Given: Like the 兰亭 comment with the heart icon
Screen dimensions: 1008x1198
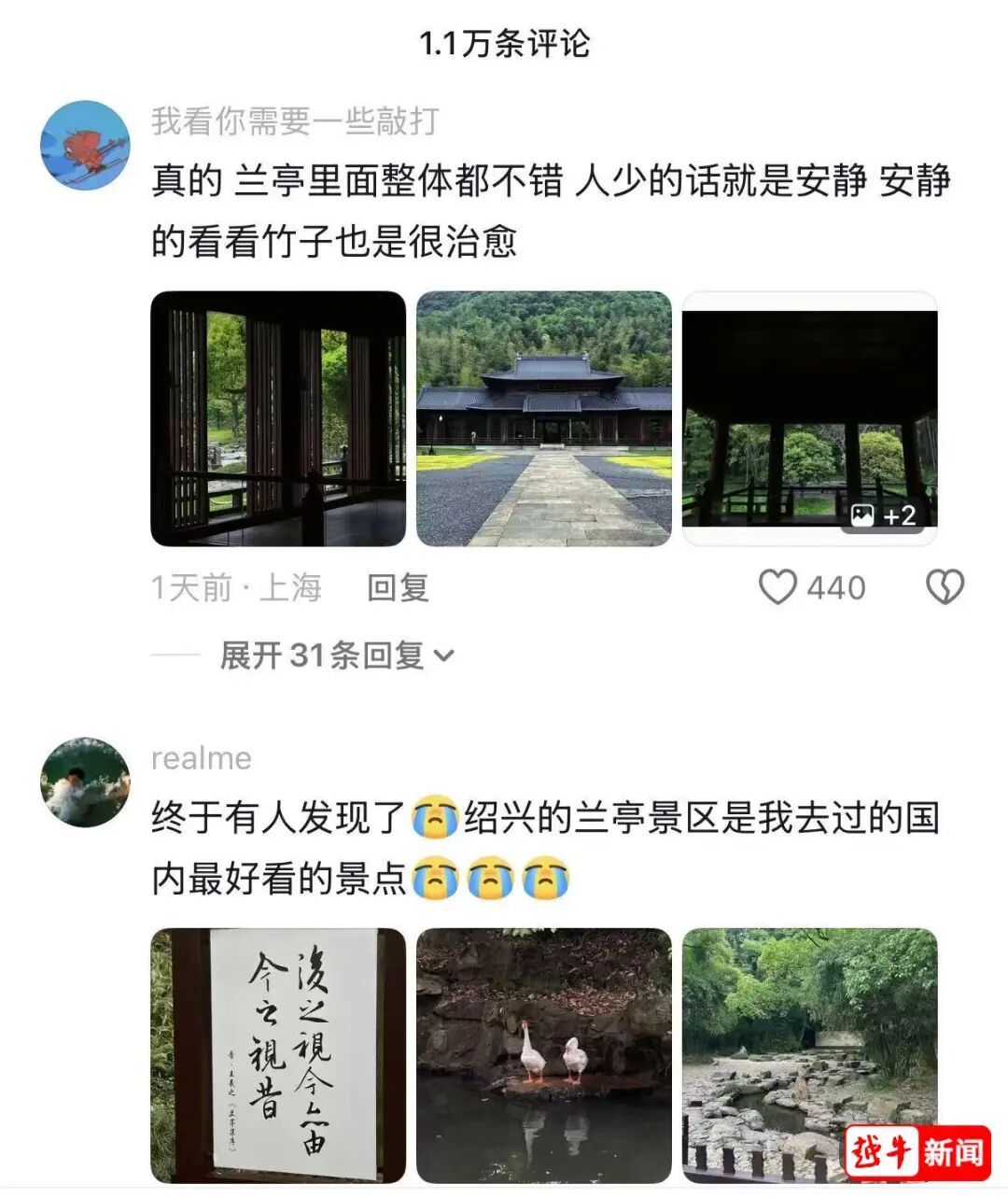Looking at the screenshot, I should [779, 585].
